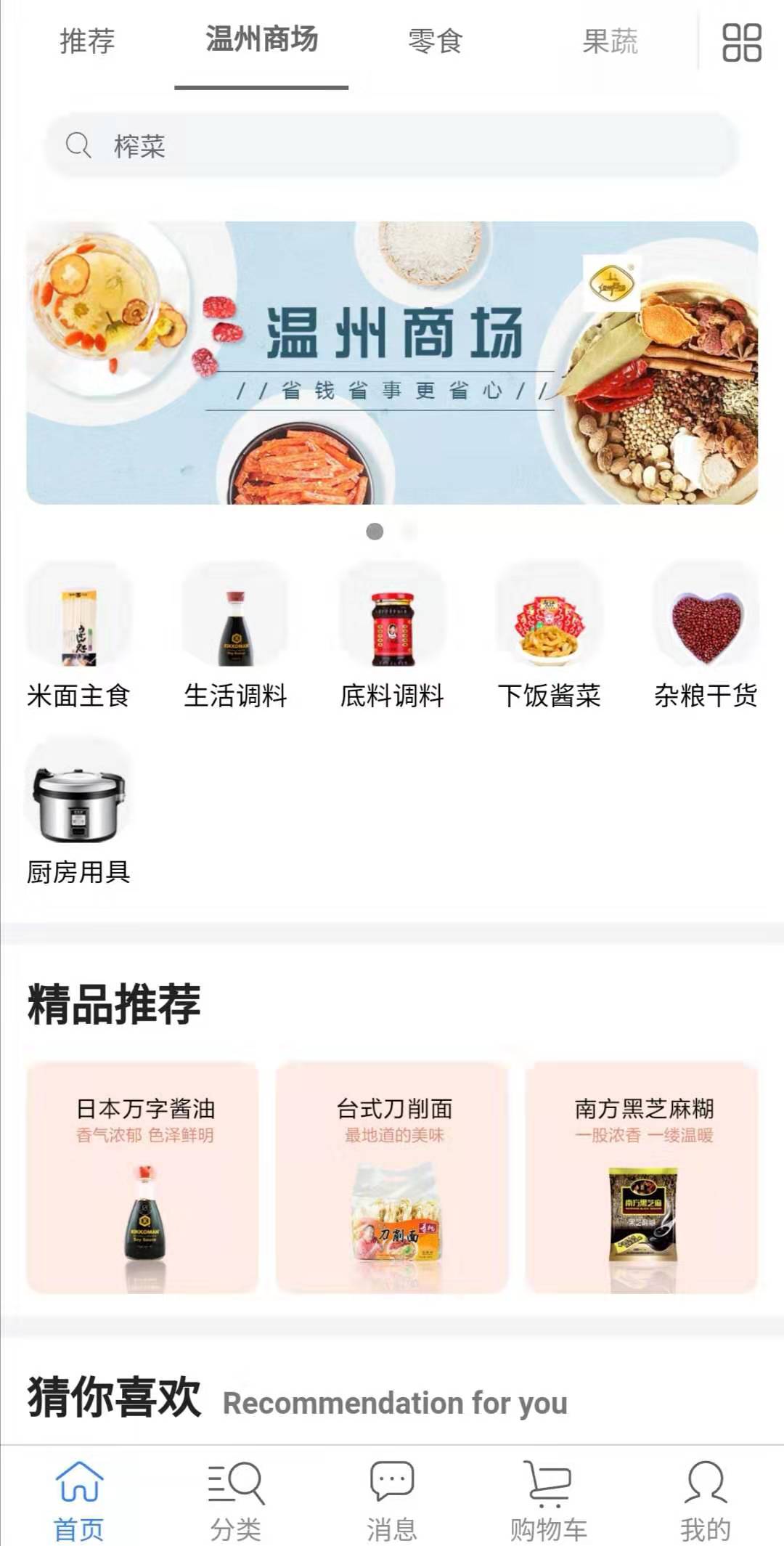Viewport: 784px width, 1546px height.
Task: View the 下饭酱菜 category
Action: (x=549, y=636)
